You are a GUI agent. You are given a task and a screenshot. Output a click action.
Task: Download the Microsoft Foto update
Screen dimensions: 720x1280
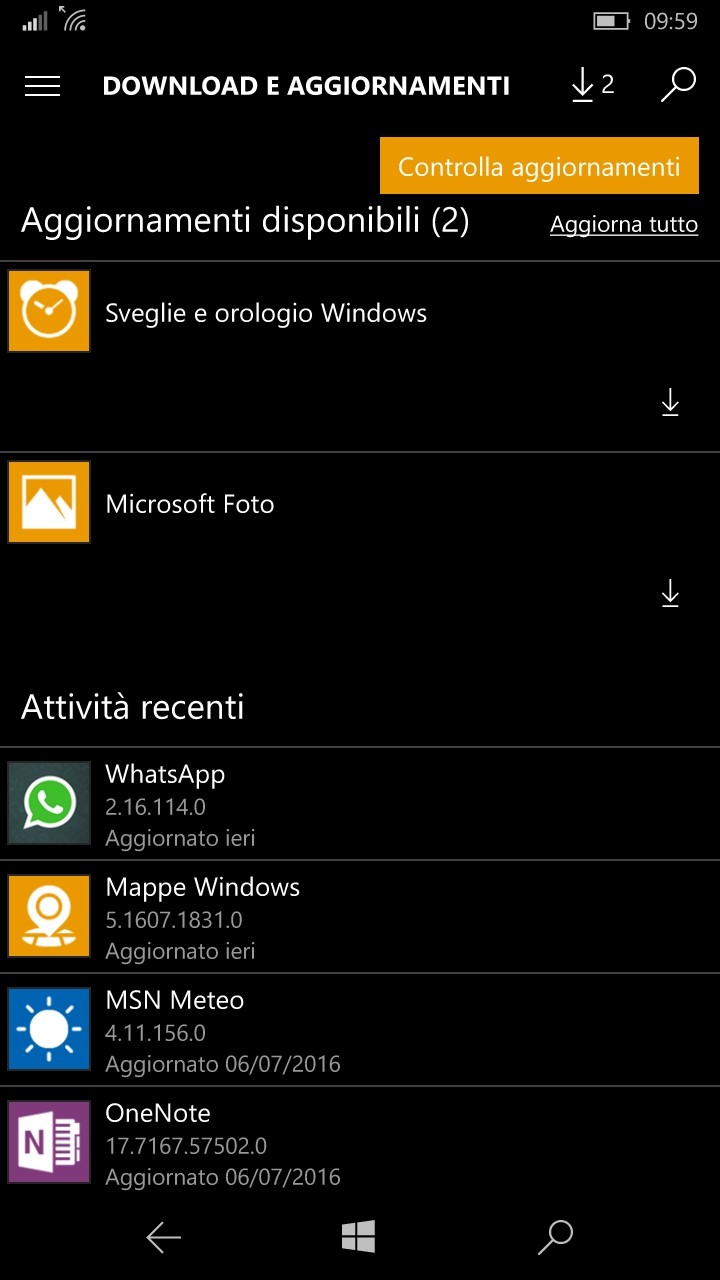click(x=670, y=593)
